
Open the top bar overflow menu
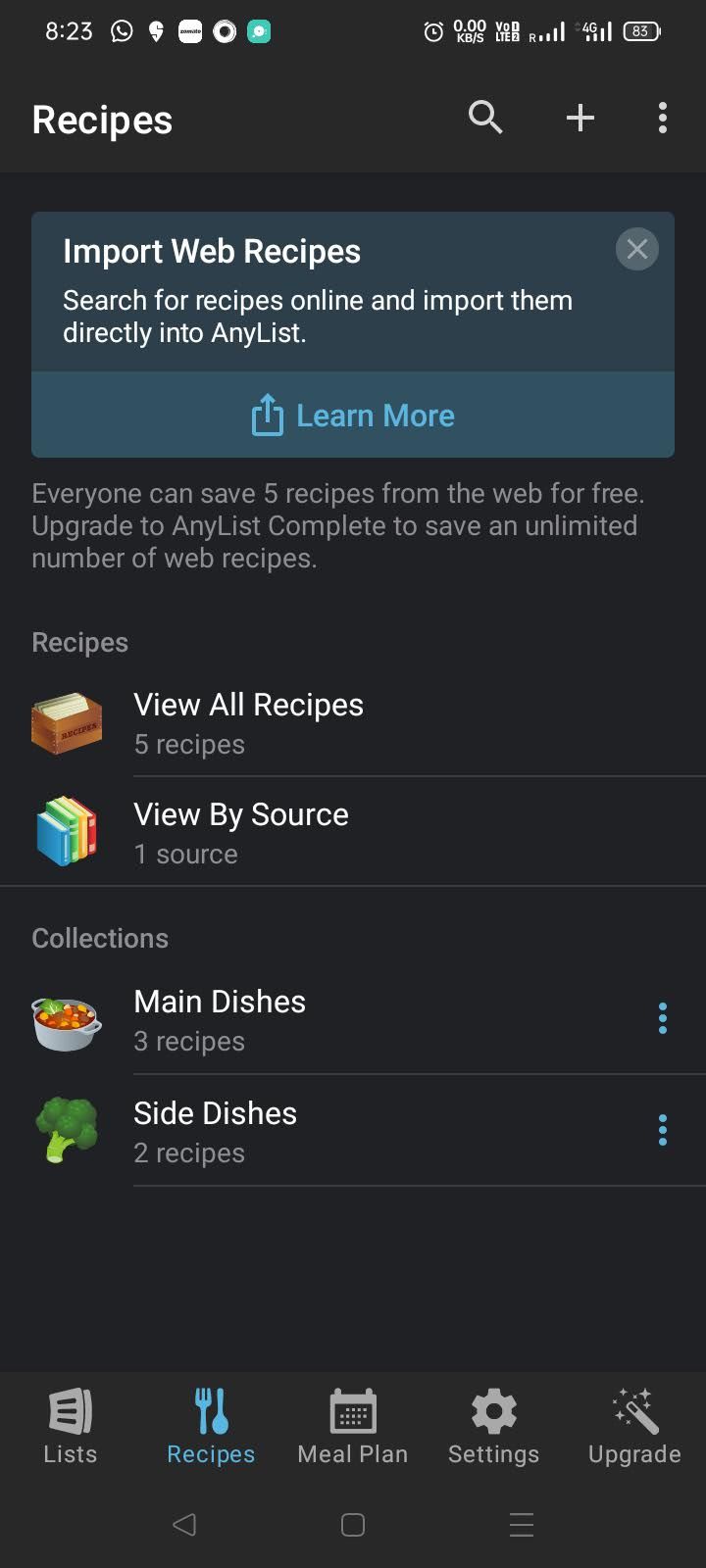coord(663,119)
